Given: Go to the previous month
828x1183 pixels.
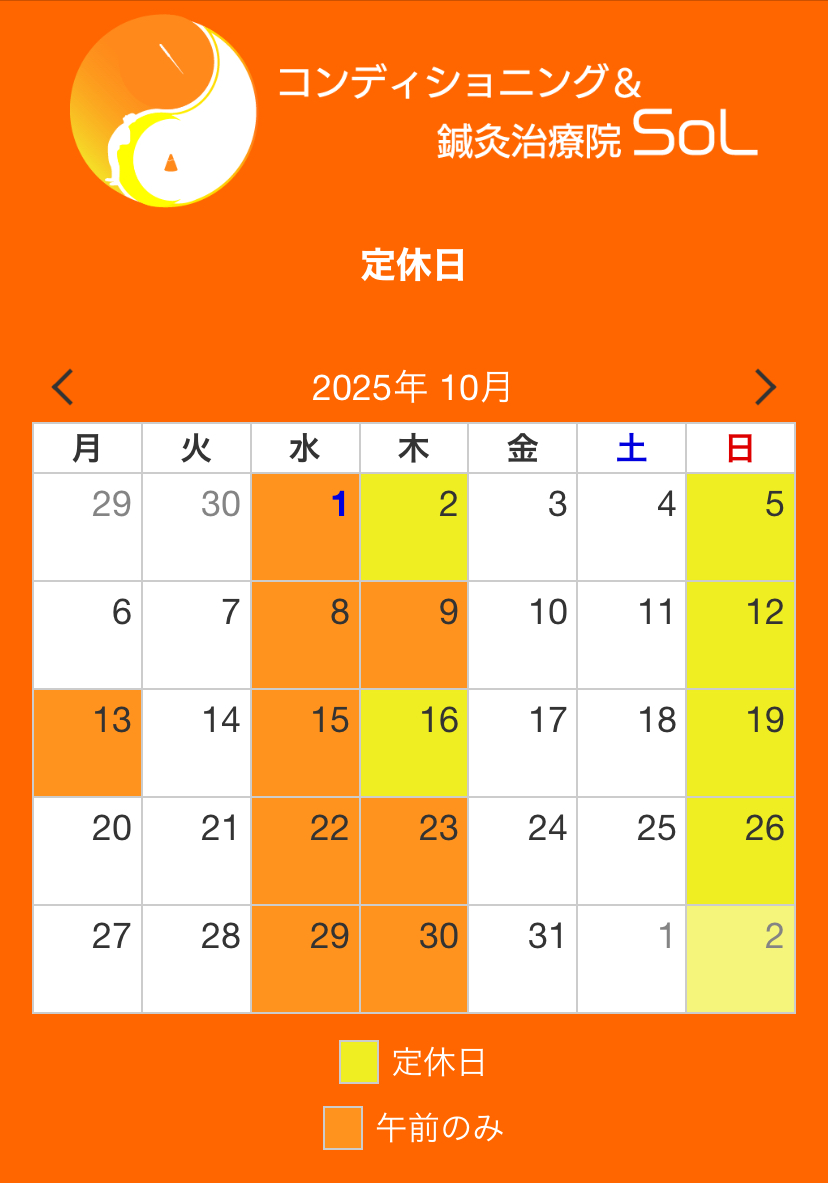Looking at the screenshot, I should click(x=63, y=387).
